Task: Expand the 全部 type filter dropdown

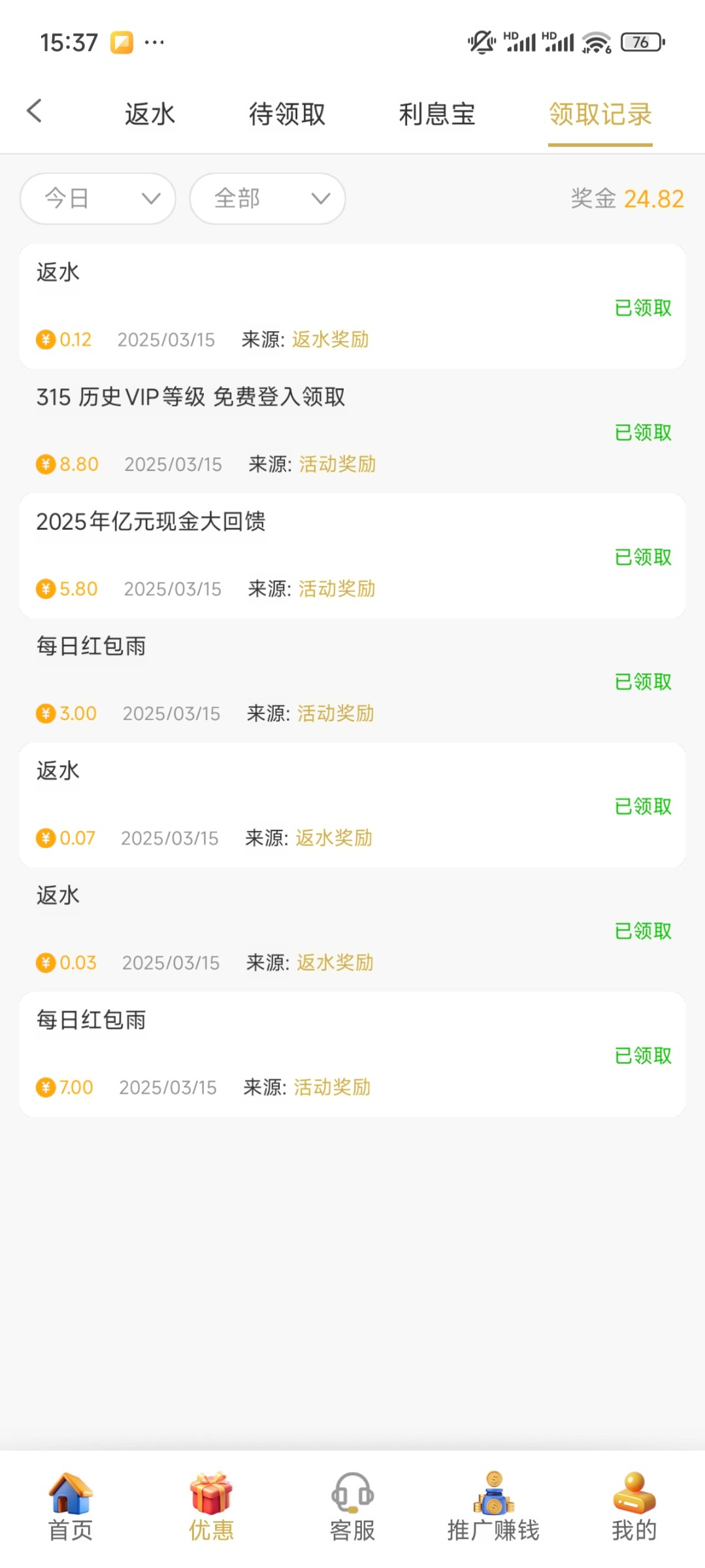Action: pyautogui.click(x=267, y=198)
